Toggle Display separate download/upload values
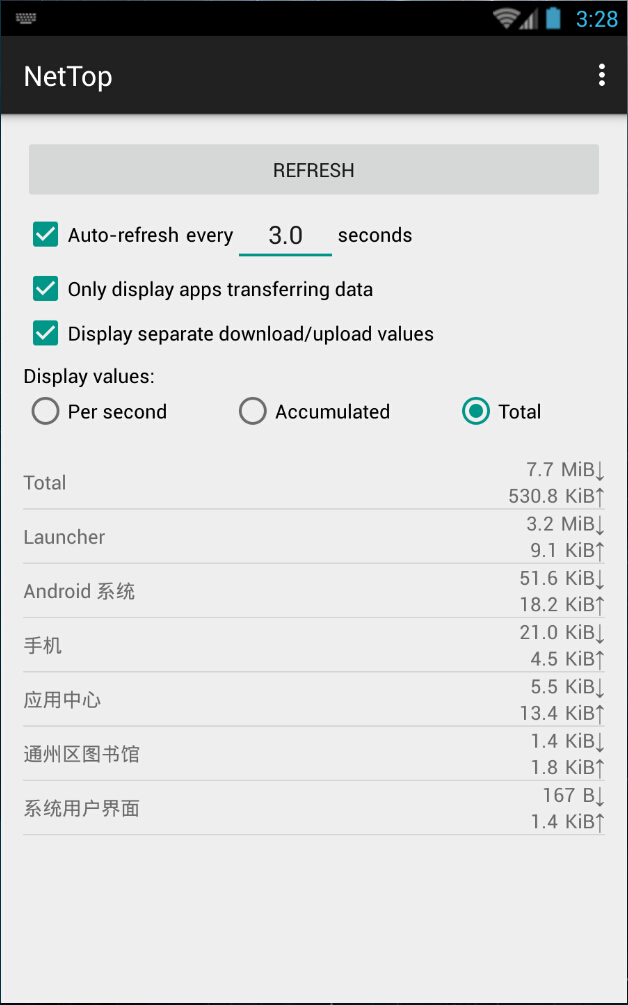 [x=46, y=333]
